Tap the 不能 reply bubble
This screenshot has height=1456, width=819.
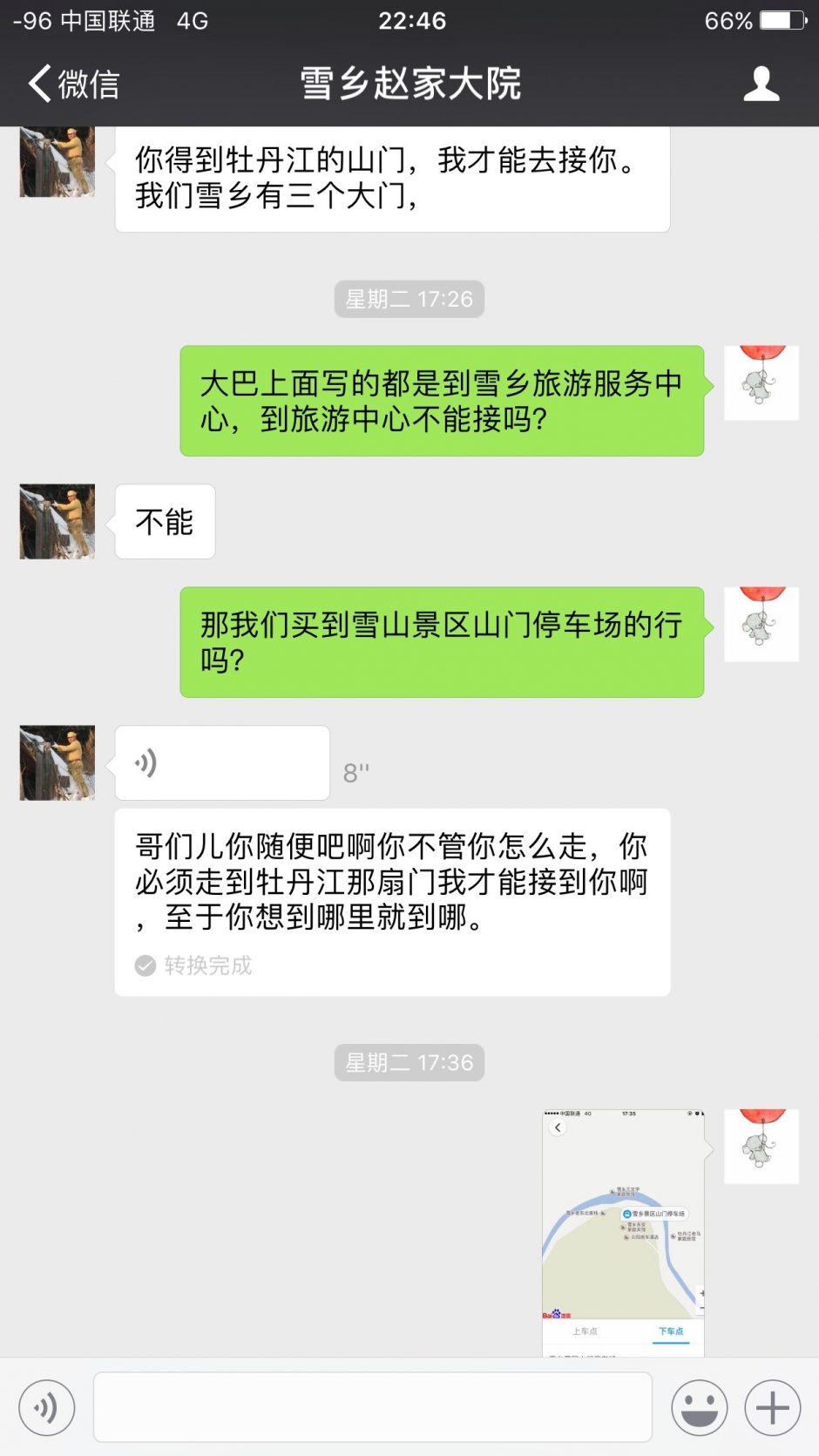point(164,521)
